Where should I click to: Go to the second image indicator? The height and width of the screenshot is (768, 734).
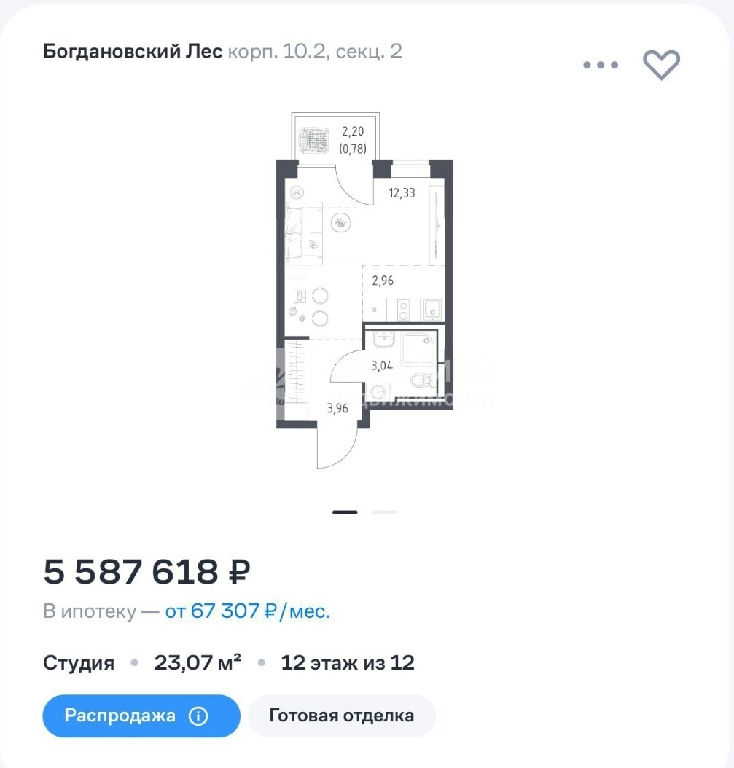point(385,512)
